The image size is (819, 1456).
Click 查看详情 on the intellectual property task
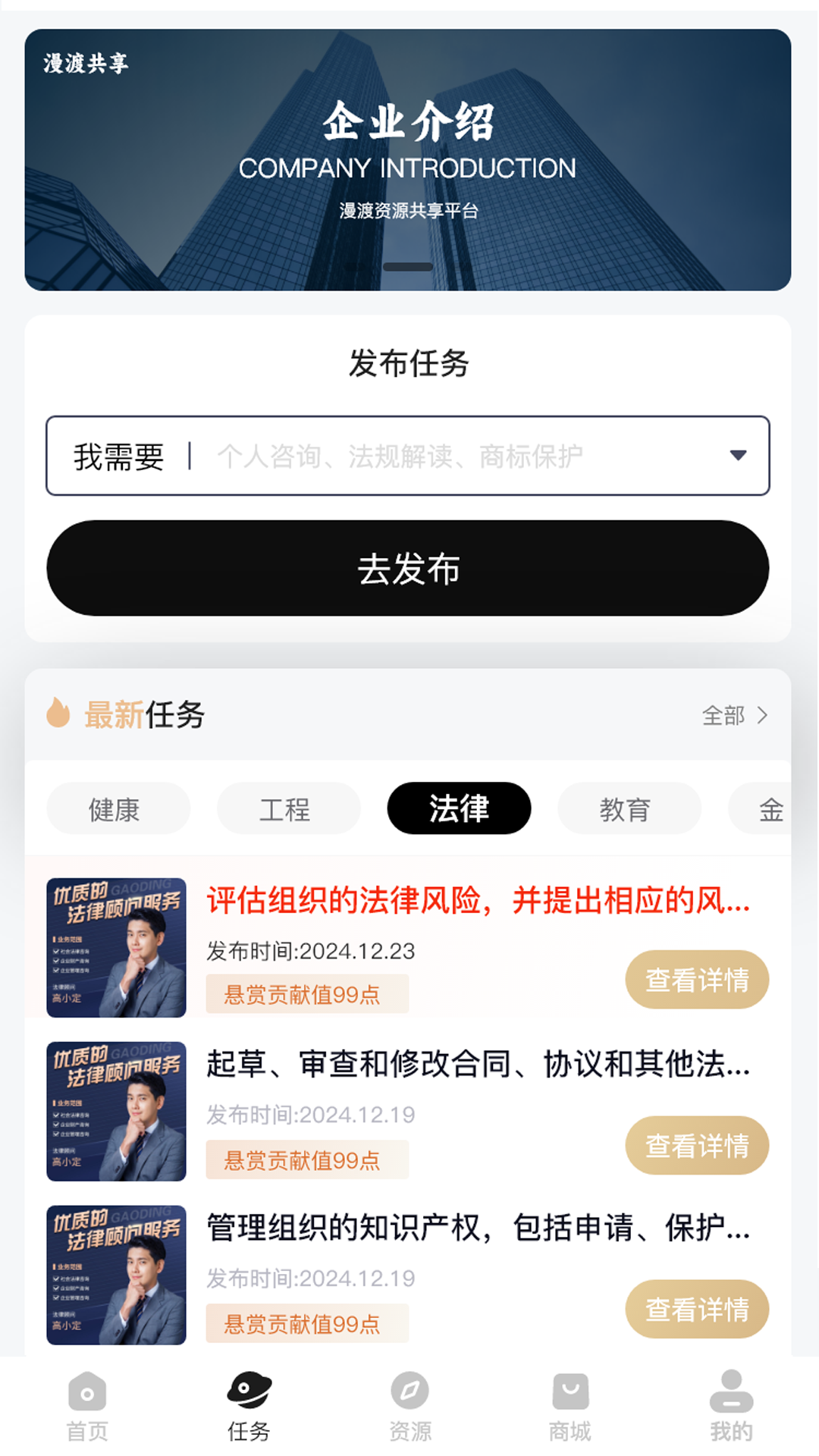click(x=696, y=1310)
